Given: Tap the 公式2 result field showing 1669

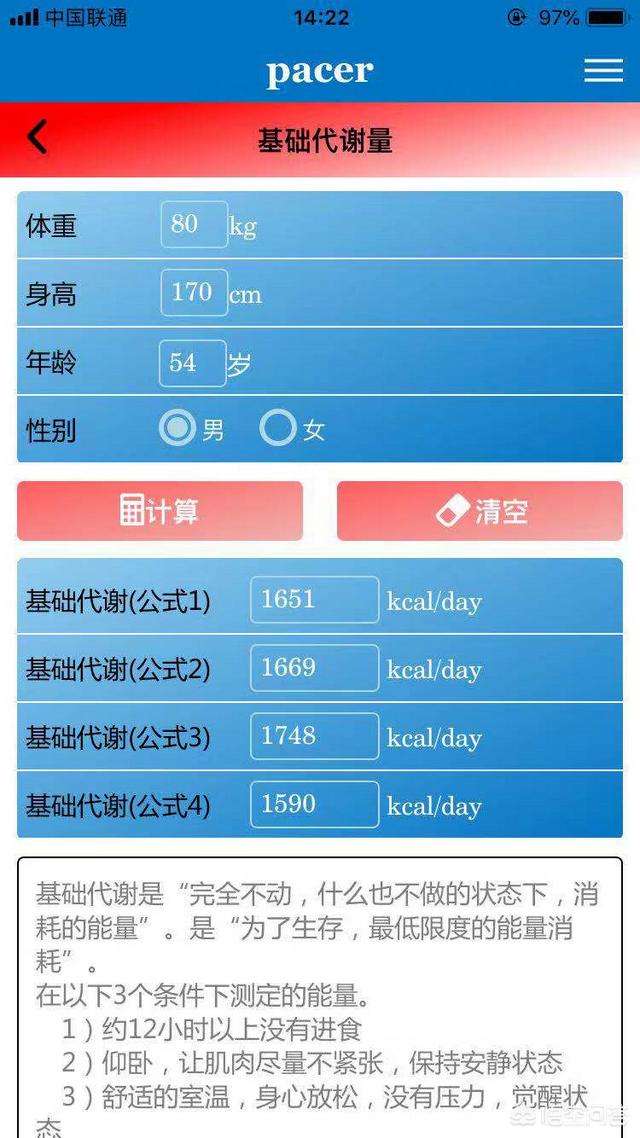Looking at the screenshot, I should pos(314,668).
